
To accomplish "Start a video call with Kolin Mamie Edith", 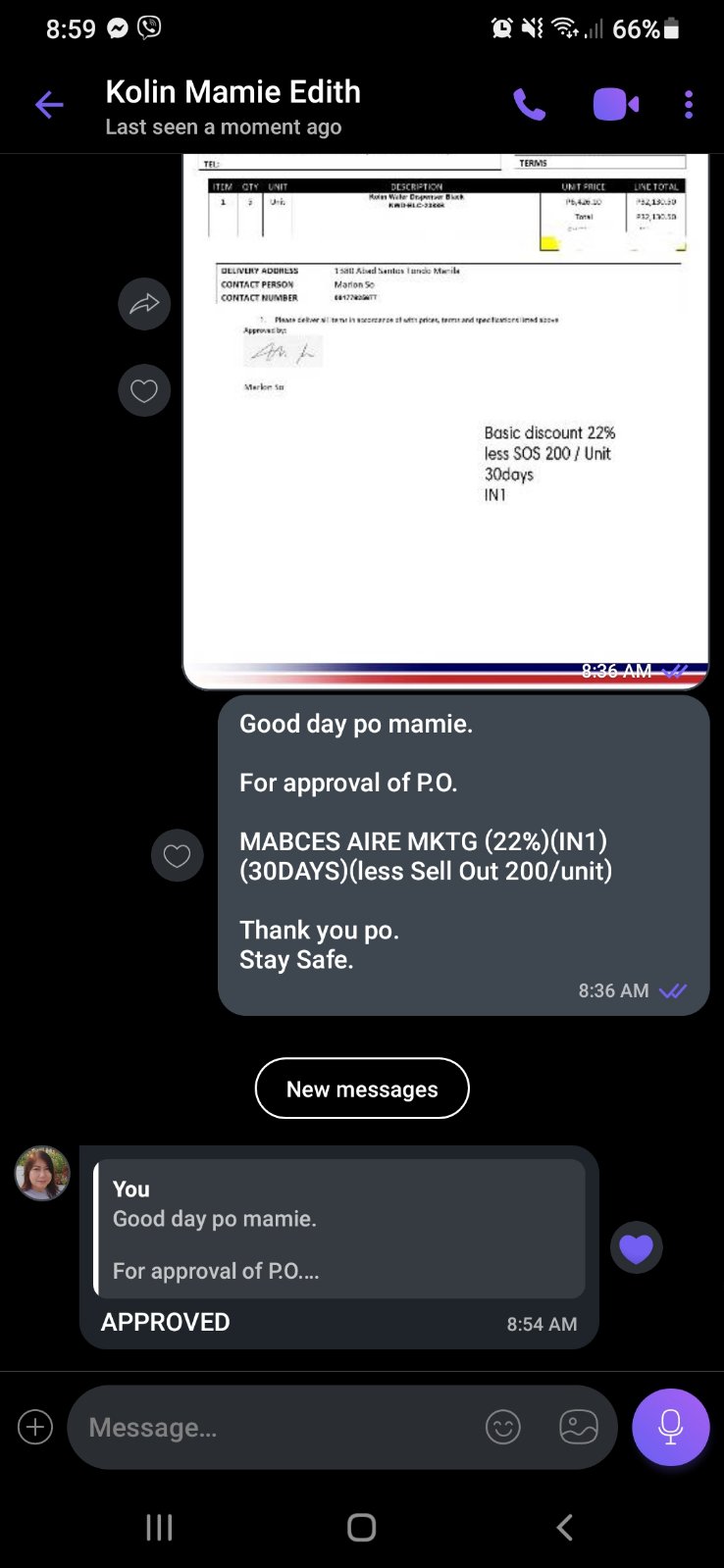I will [615, 104].
